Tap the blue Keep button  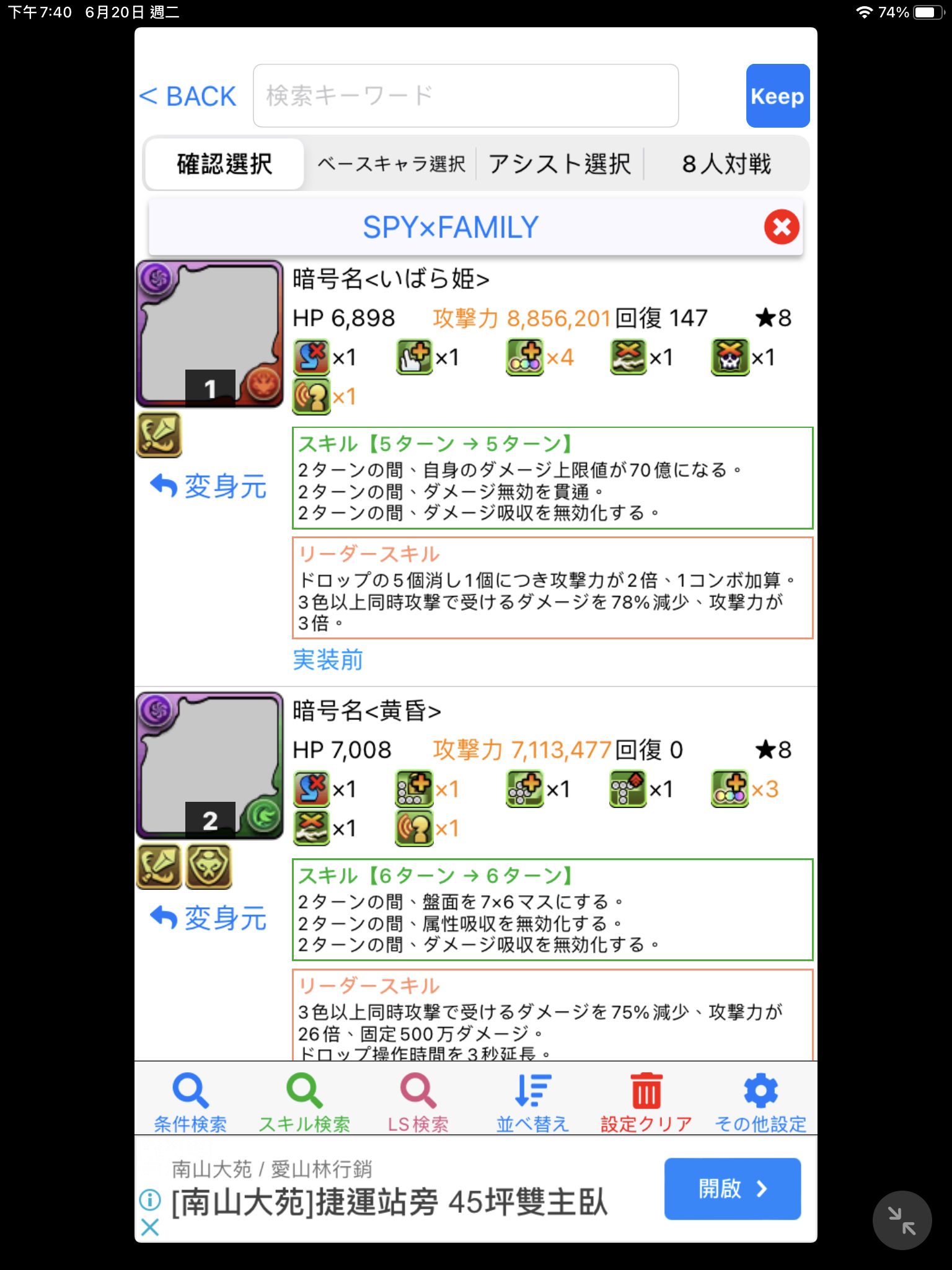coord(777,96)
